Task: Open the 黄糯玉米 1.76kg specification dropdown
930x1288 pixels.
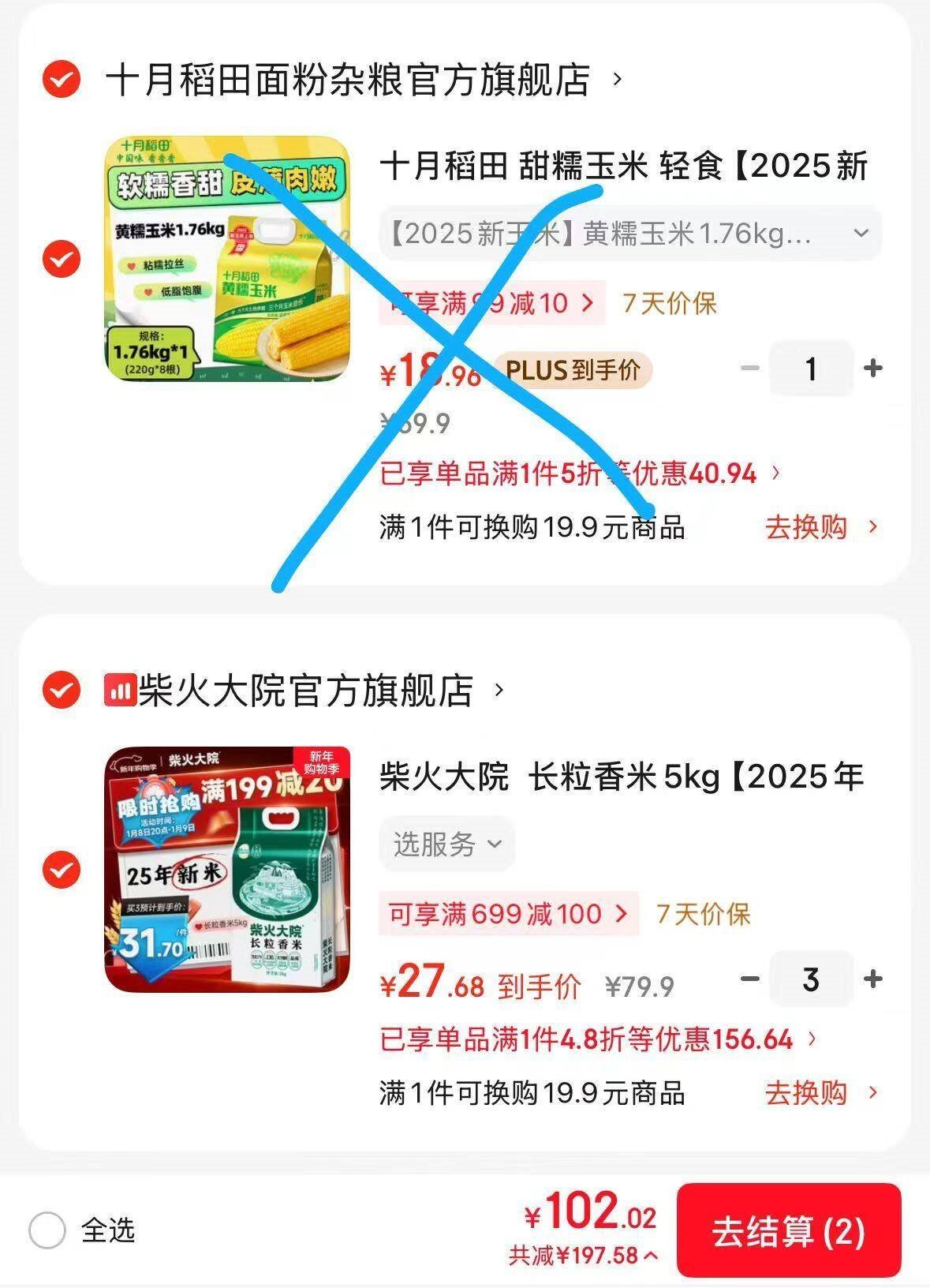Action: coord(860,232)
